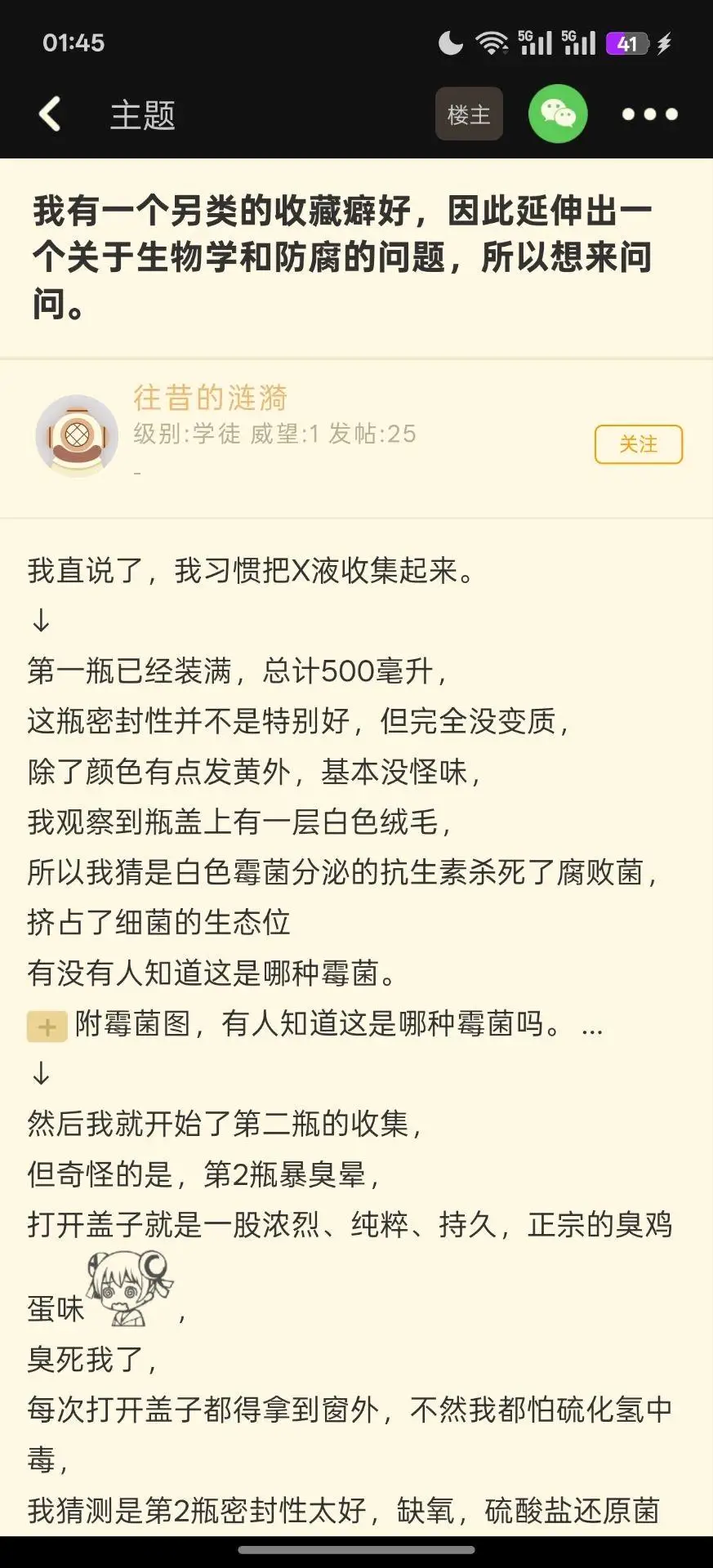Follow the author with the 关注 button
Image resolution: width=713 pixels, height=1568 pixels.
pos(639,444)
